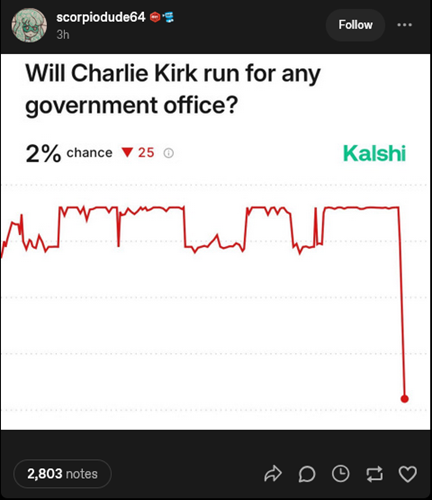Reply to this post

pos(307,474)
